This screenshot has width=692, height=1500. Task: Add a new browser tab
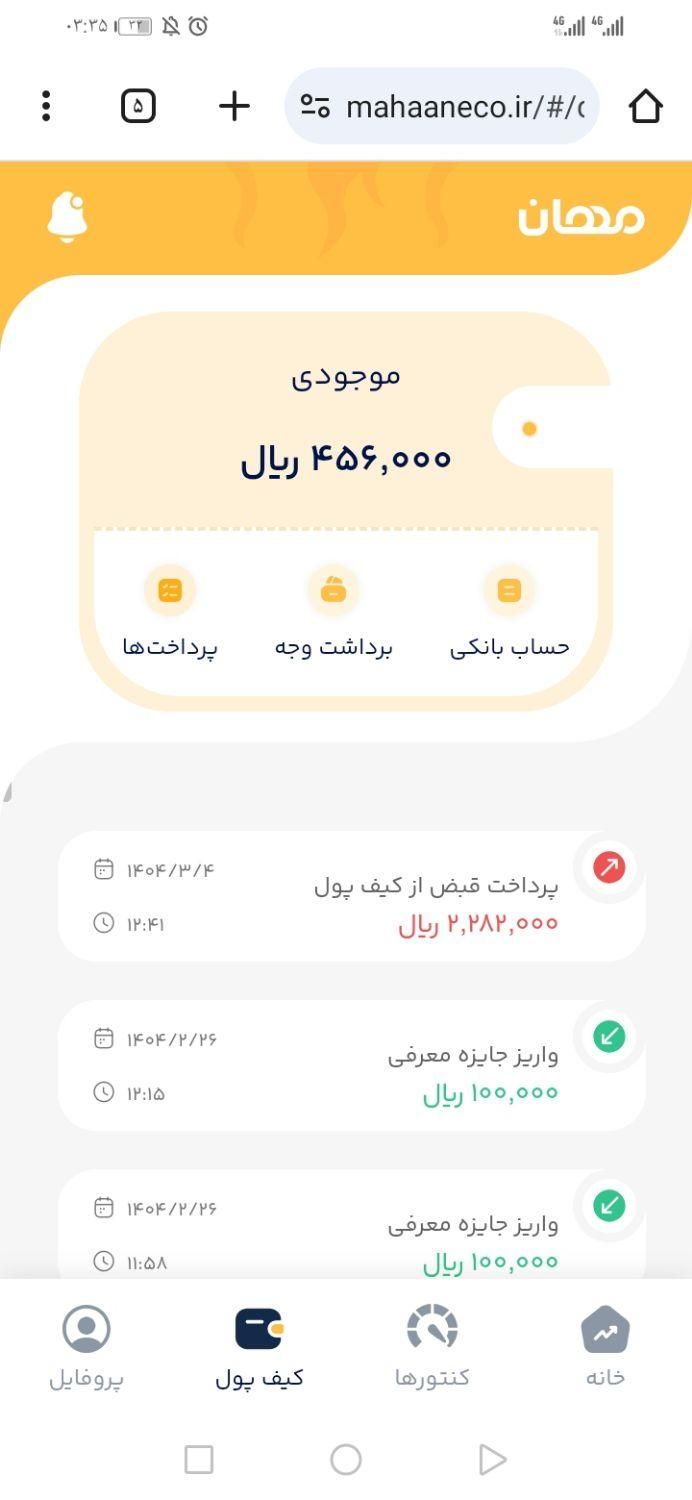234,106
